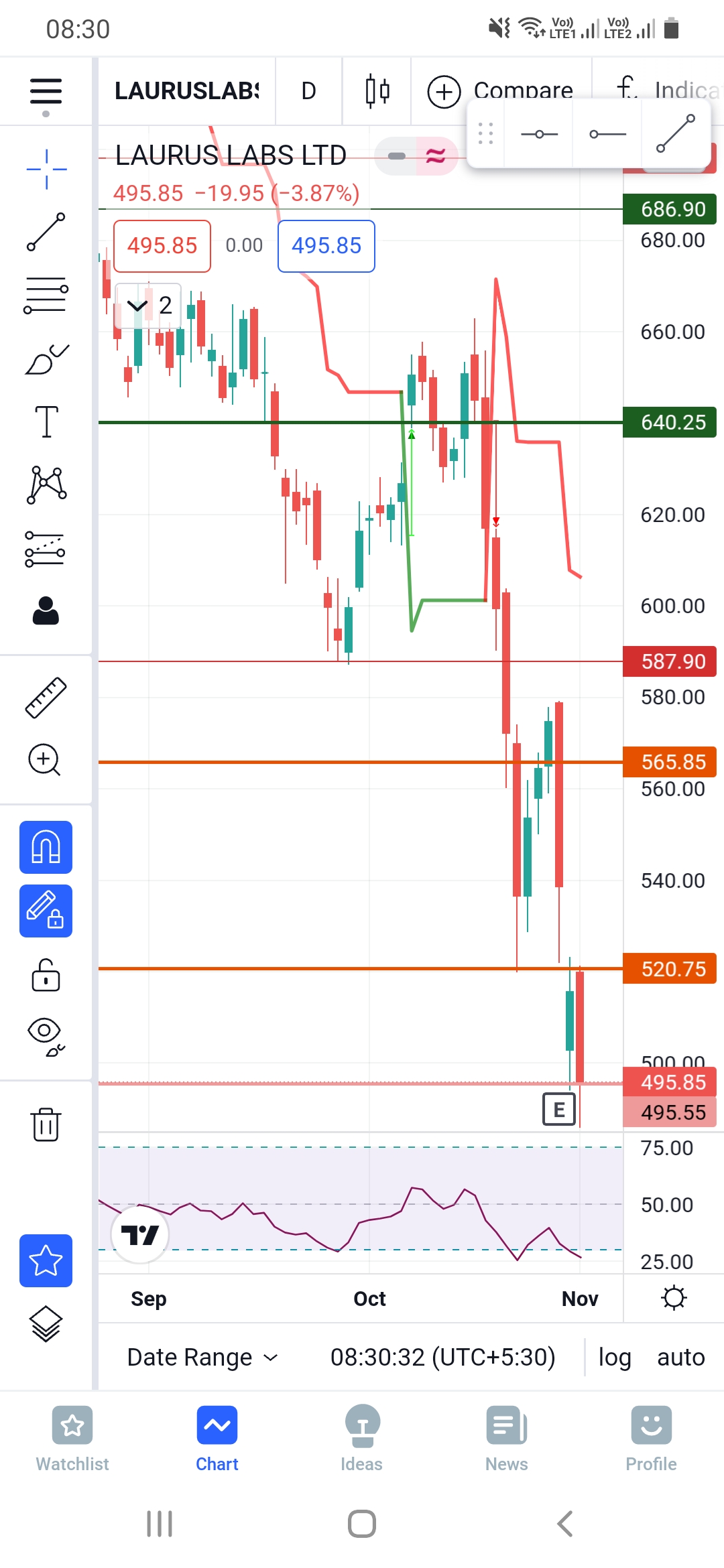Toggle stay in drawing mode
The width and height of the screenshot is (724, 1568).
(46, 911)
